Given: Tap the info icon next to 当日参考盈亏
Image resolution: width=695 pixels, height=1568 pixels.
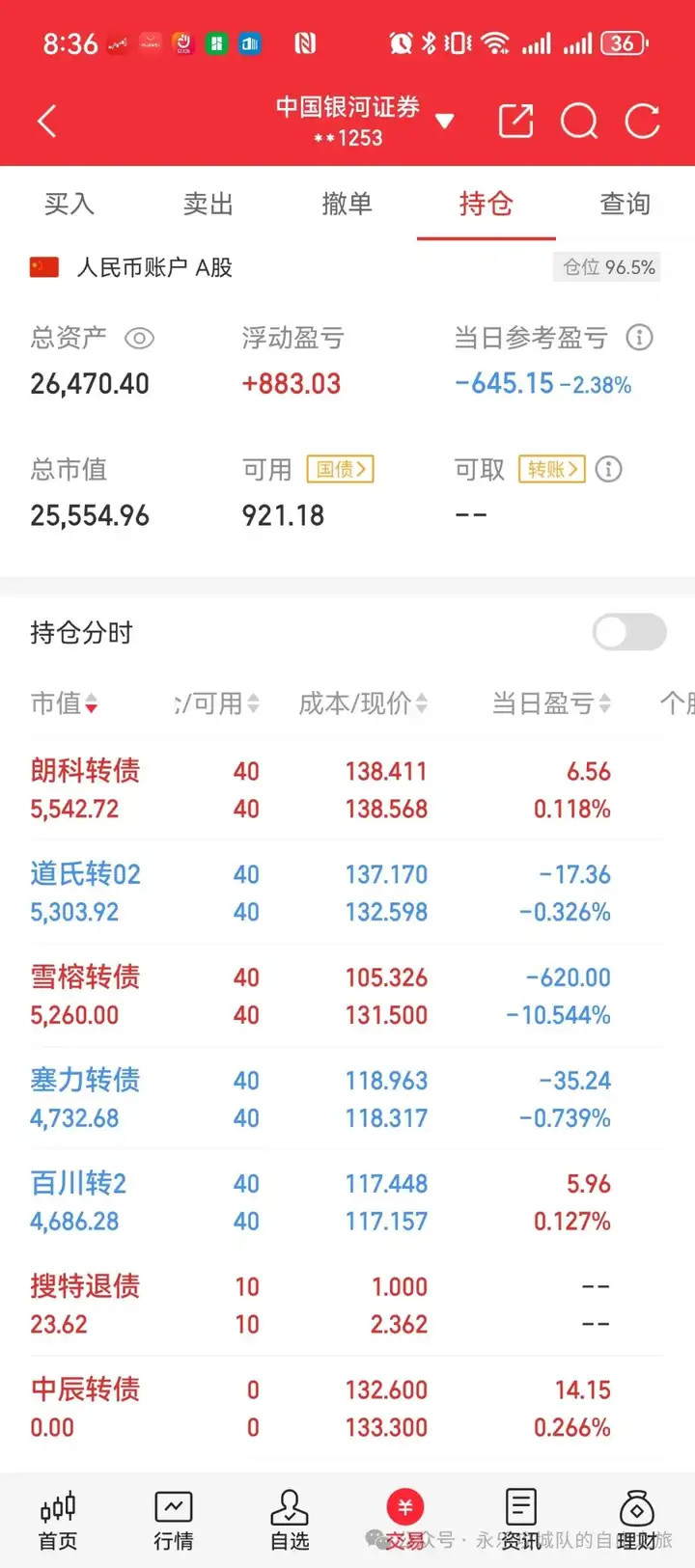Looking at the screenshot, I should point(638,338).
